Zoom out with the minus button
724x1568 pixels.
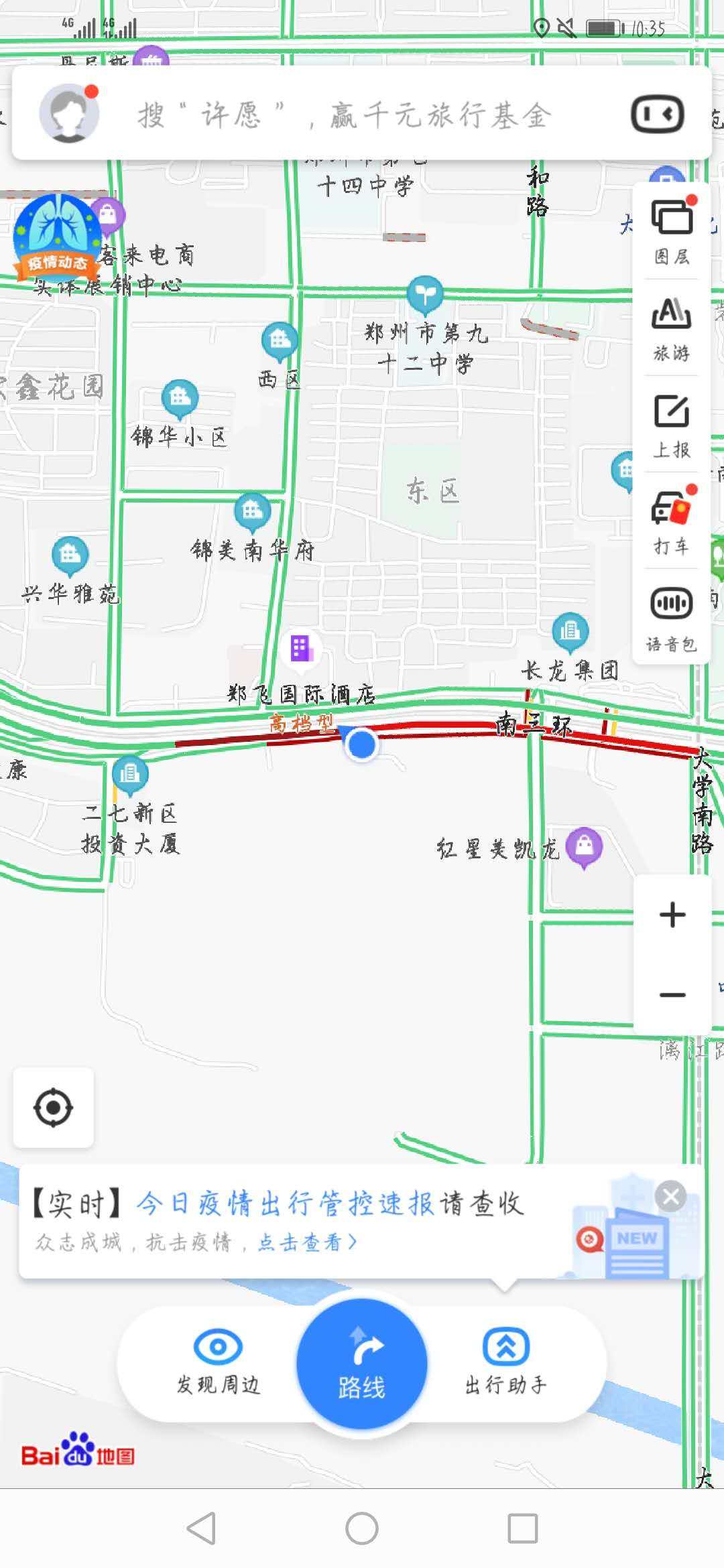(672, 995)
